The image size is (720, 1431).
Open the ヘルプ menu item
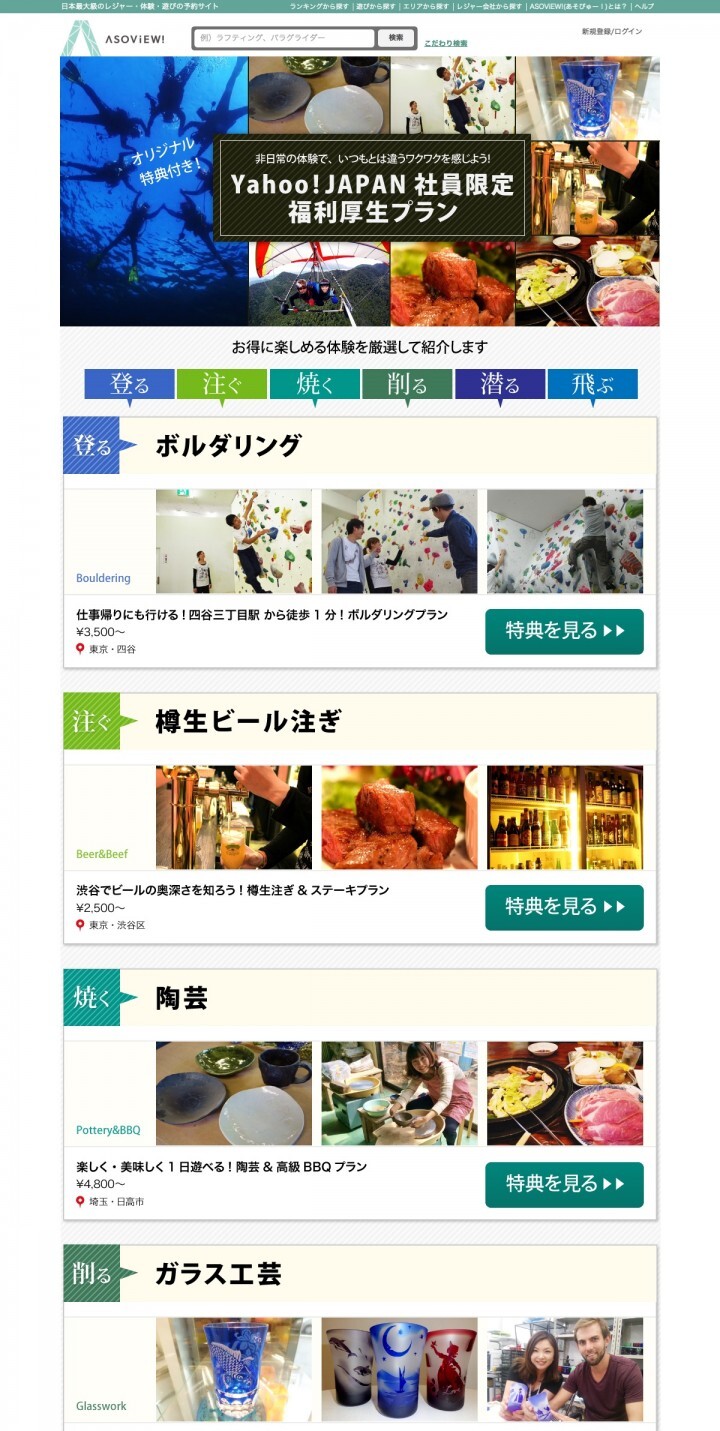point(646,7)
